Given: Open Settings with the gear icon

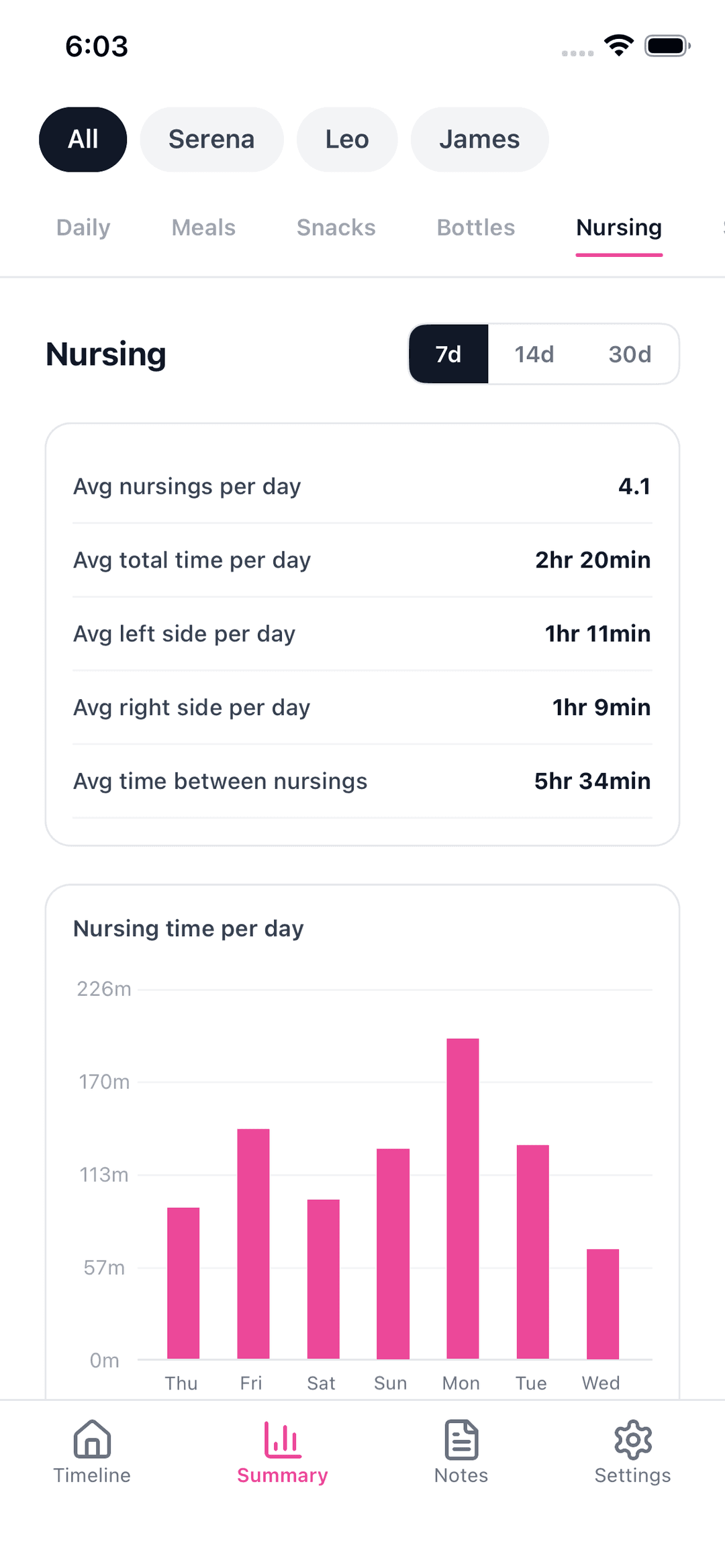Looking at the screenshot, I should point(632,1449).
